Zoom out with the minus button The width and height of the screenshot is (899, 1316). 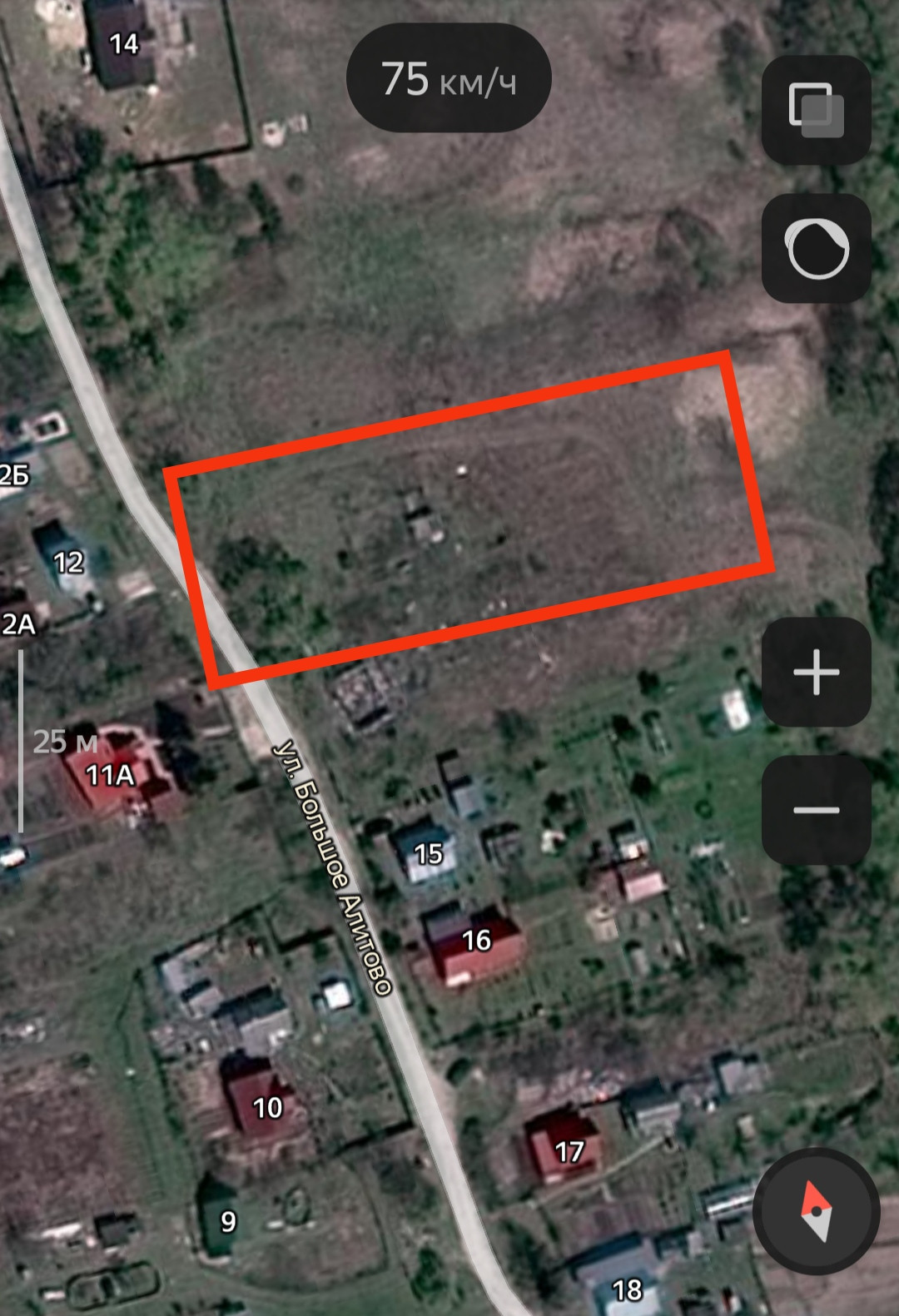[816, 810]
